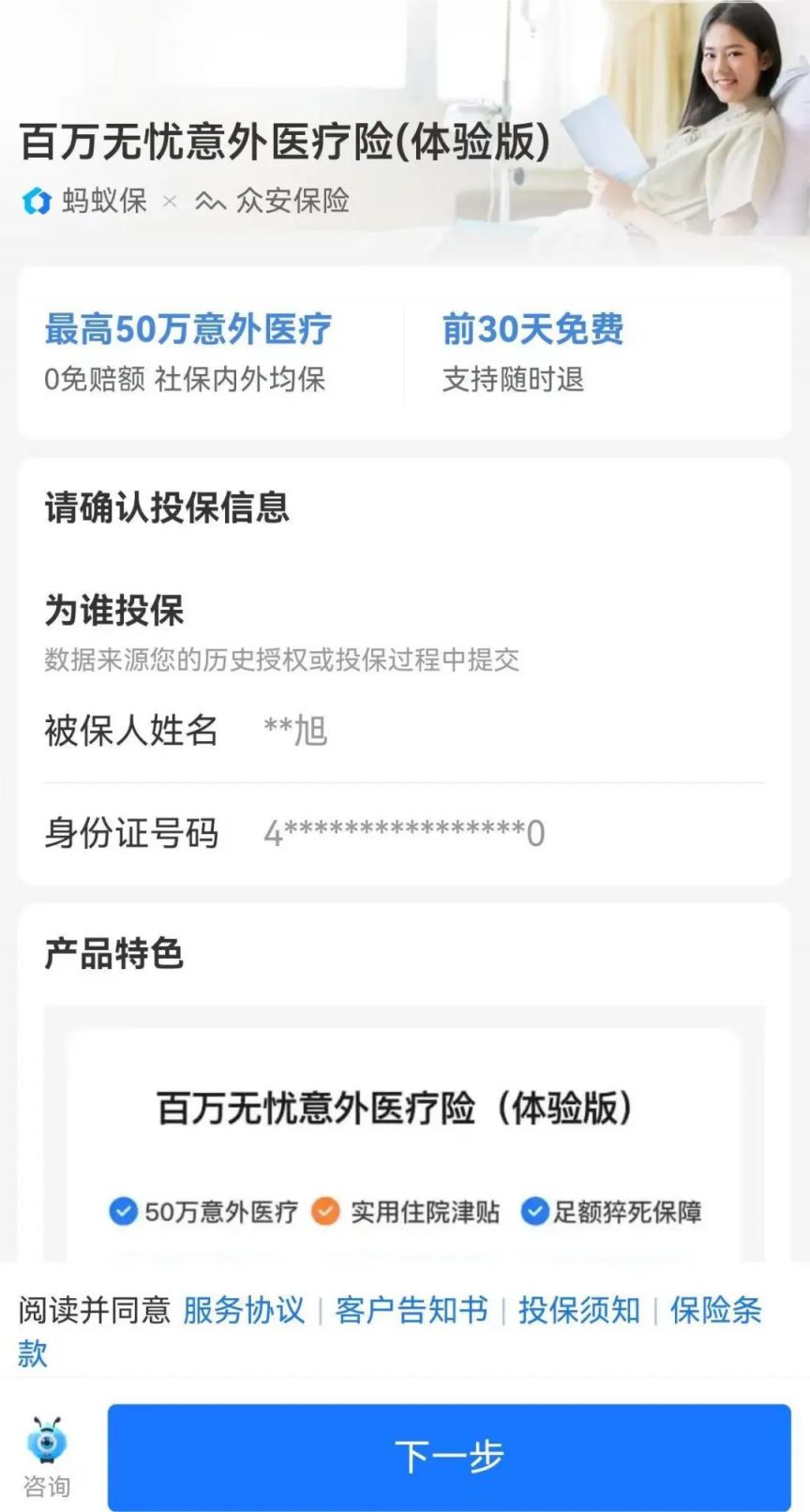Tap the 下一步 button
The width and height of the screenshot is (810, 1512).
tap(449, 1456)
